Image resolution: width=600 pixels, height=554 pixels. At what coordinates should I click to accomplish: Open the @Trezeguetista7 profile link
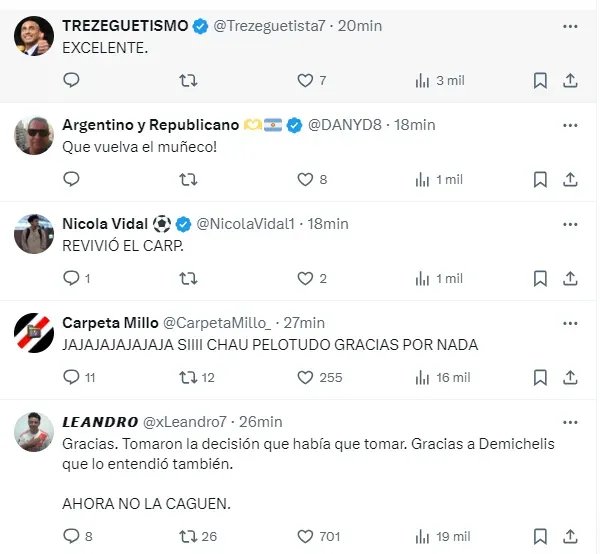coord(272,25)
